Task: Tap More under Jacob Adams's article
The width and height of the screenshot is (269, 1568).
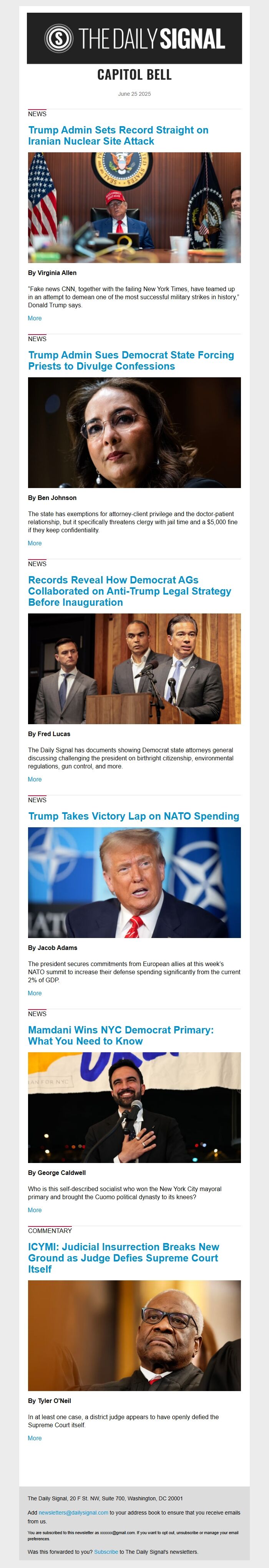Action: pos(35,993)
